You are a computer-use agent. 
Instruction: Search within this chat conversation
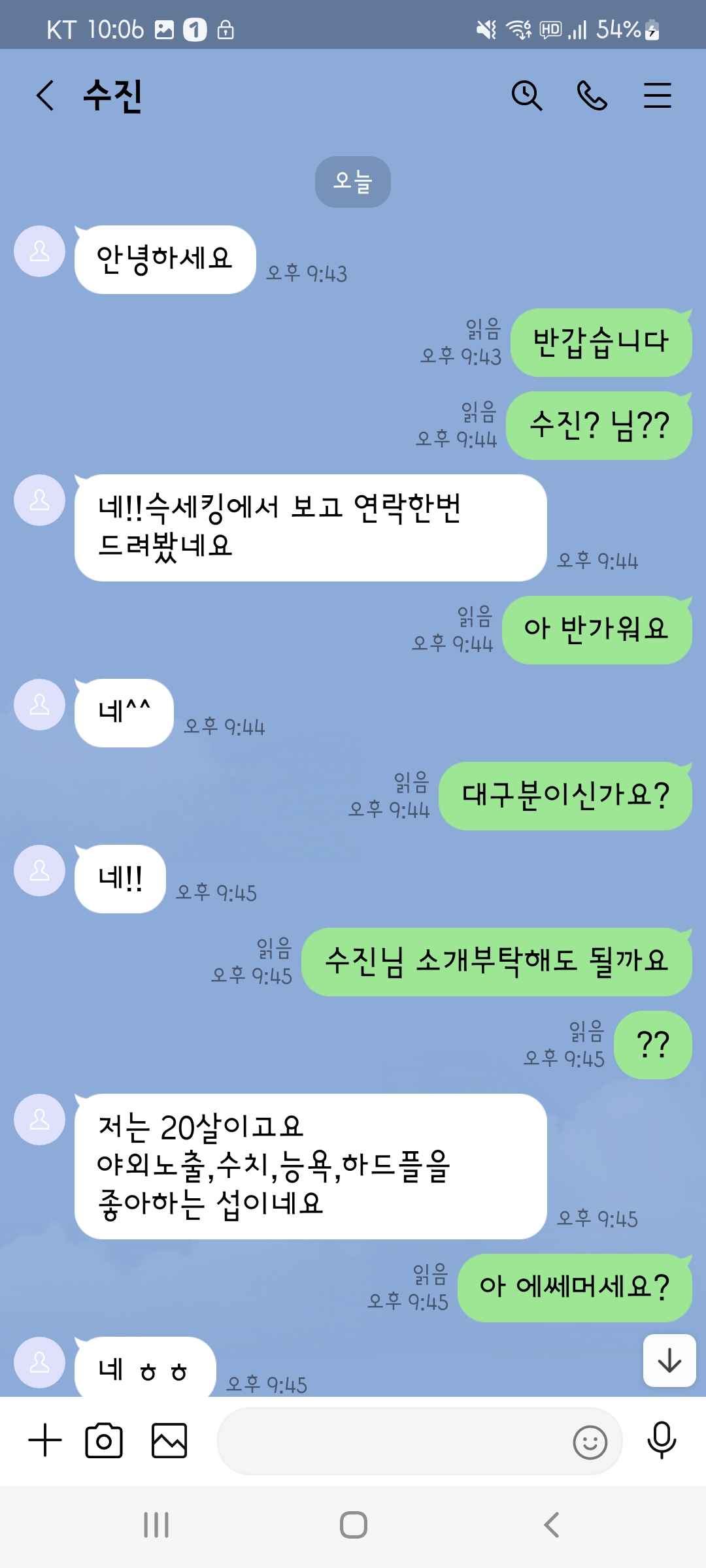coord(526,96)
